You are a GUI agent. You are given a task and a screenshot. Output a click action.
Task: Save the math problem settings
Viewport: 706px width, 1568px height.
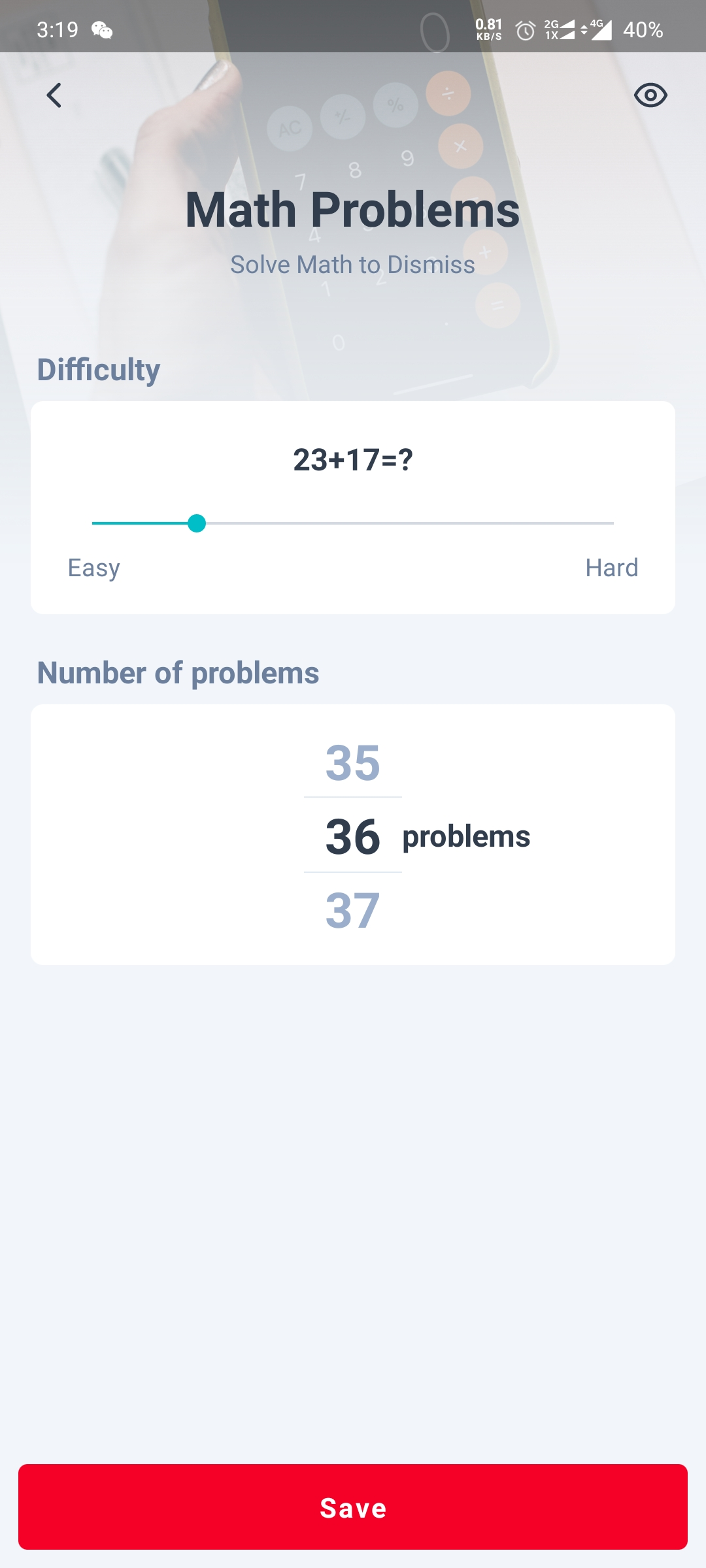353,1507
